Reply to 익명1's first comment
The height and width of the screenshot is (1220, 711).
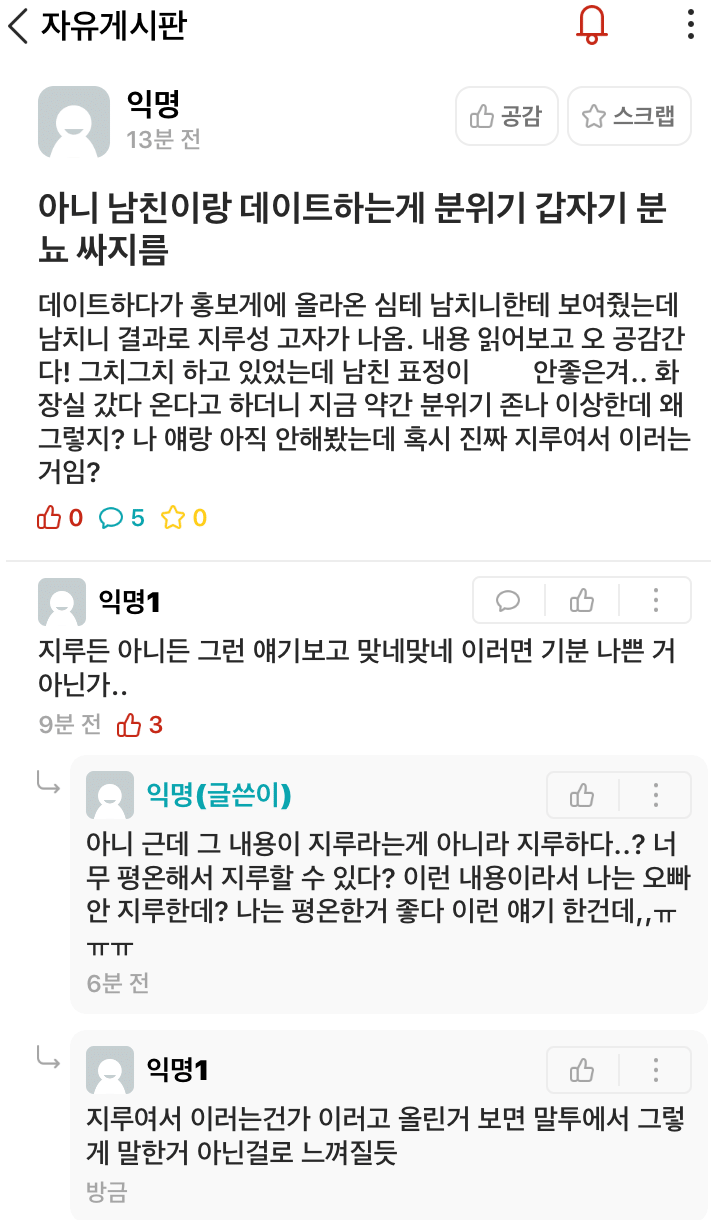(x=508, y=600)
